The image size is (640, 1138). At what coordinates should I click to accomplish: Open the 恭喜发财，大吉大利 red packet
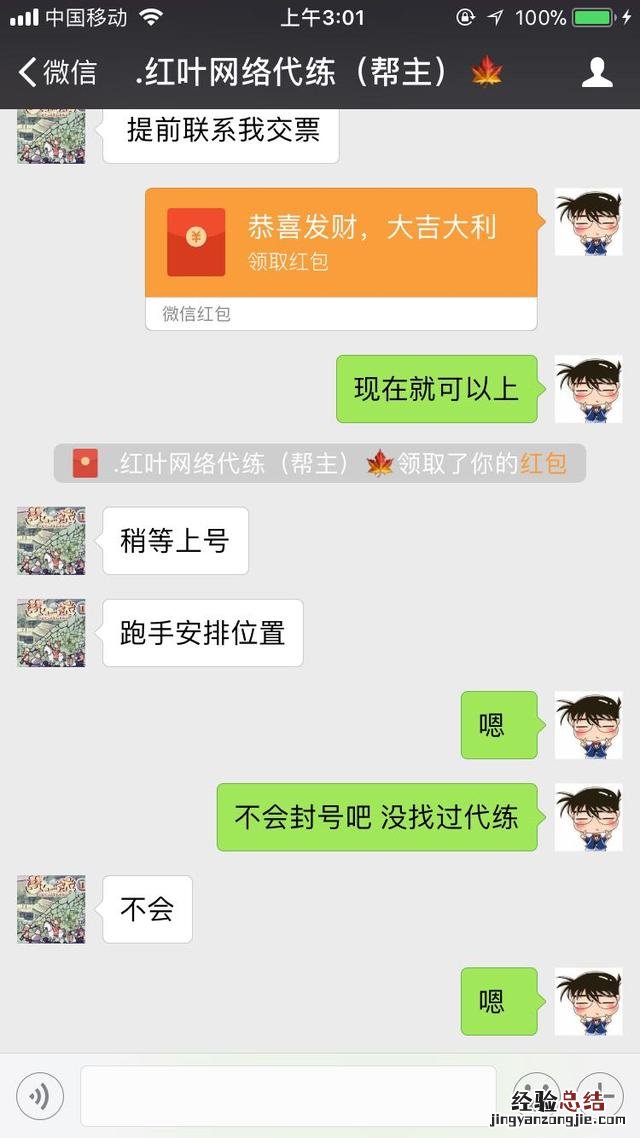341,243
